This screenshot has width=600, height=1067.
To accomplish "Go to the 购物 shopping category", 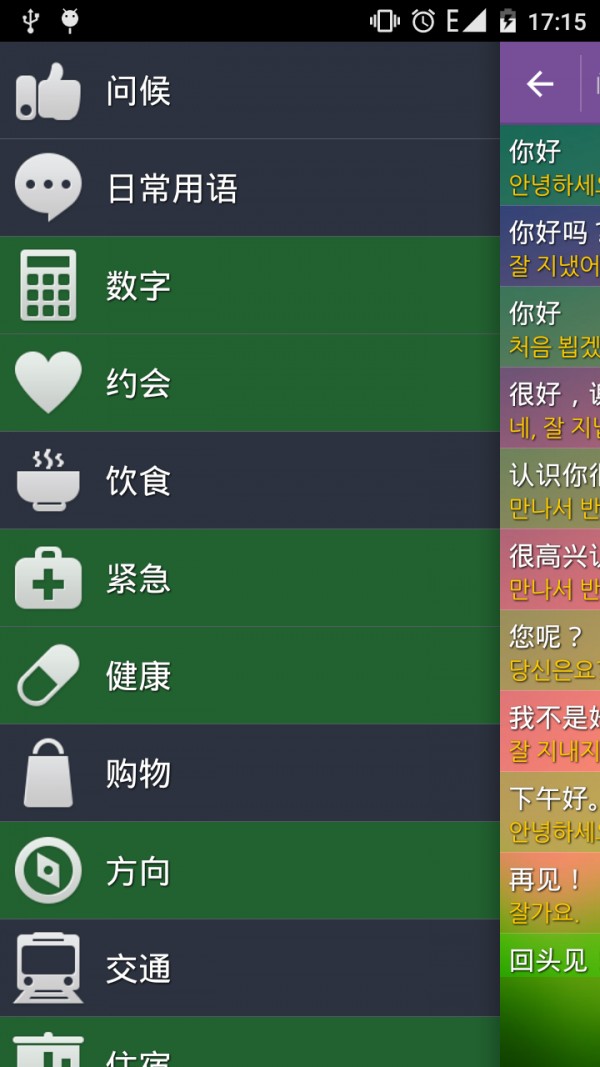I will tap(250, 773).
